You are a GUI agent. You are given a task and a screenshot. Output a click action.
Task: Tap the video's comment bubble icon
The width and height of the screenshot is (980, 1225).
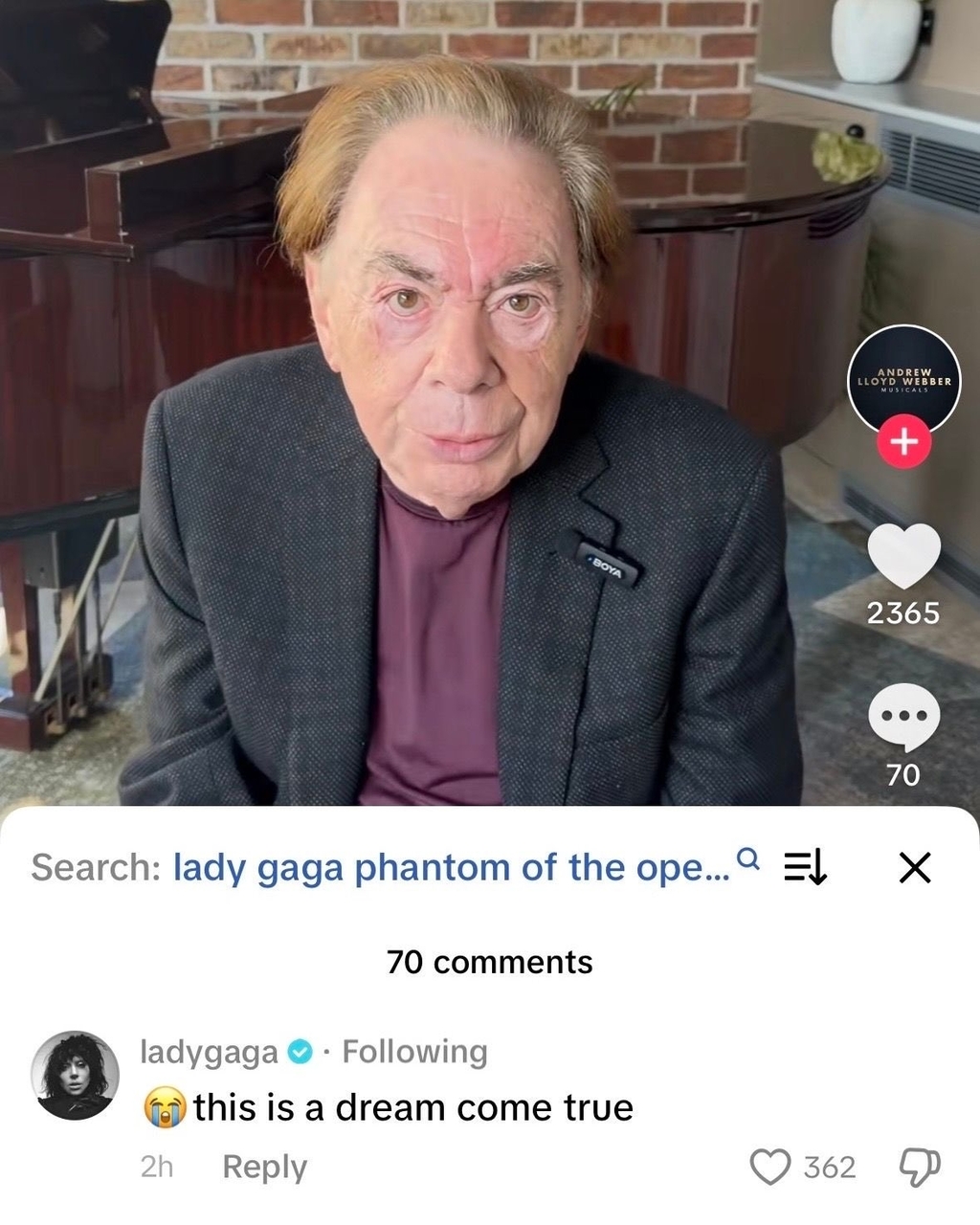(x=903, y=717)
